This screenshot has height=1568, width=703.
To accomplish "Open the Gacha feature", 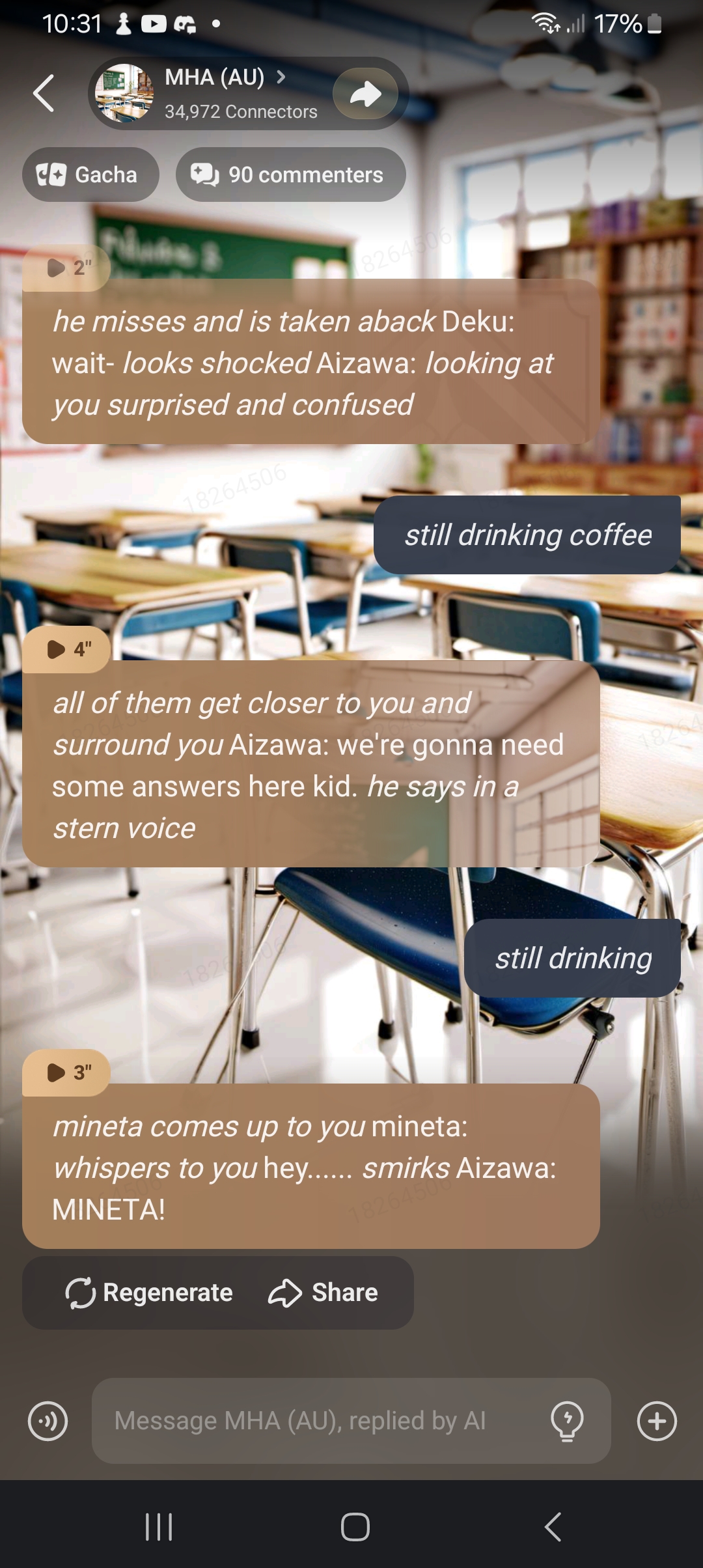I will click(90, 175).
